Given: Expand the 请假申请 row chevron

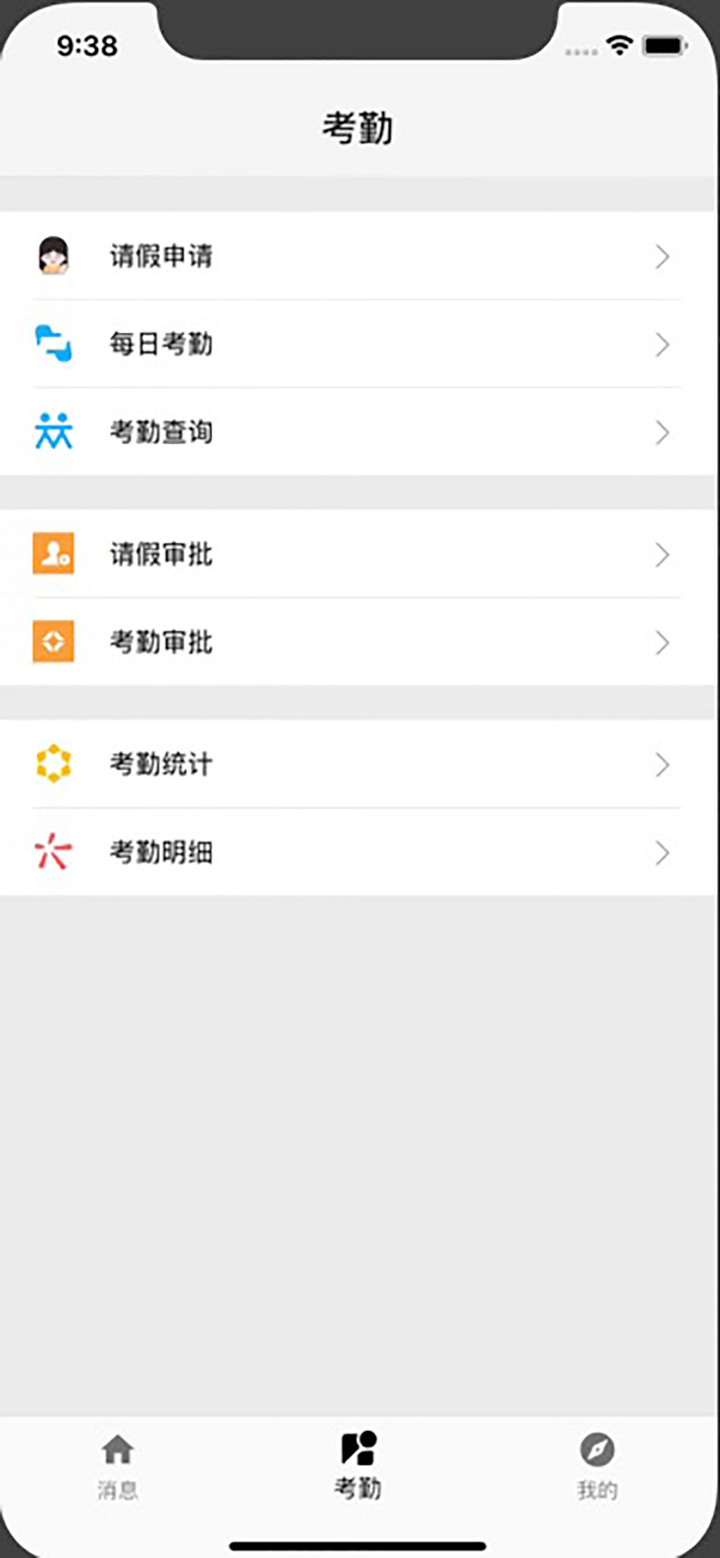Looking at the screenshot, I should [x=662, y=257].
